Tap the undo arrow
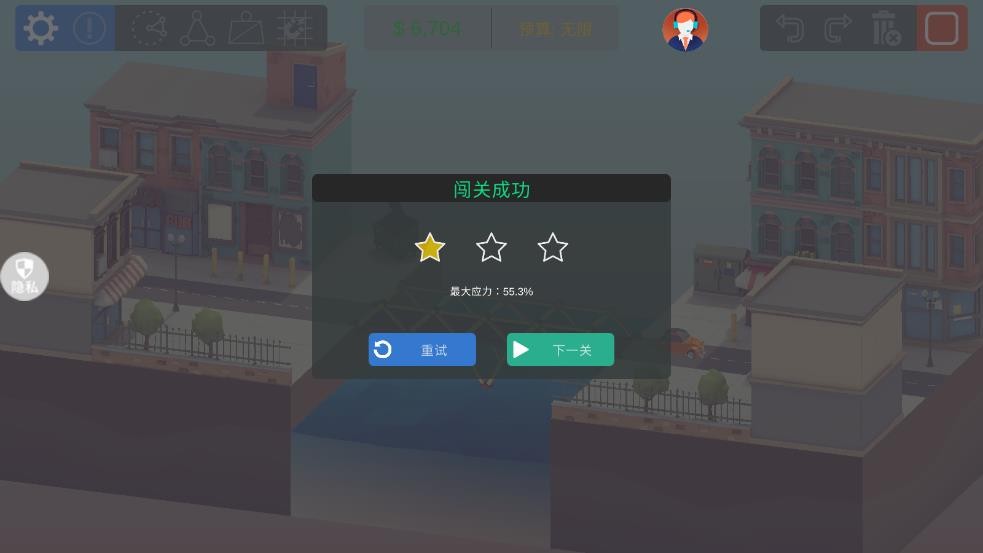 (790, 28)
